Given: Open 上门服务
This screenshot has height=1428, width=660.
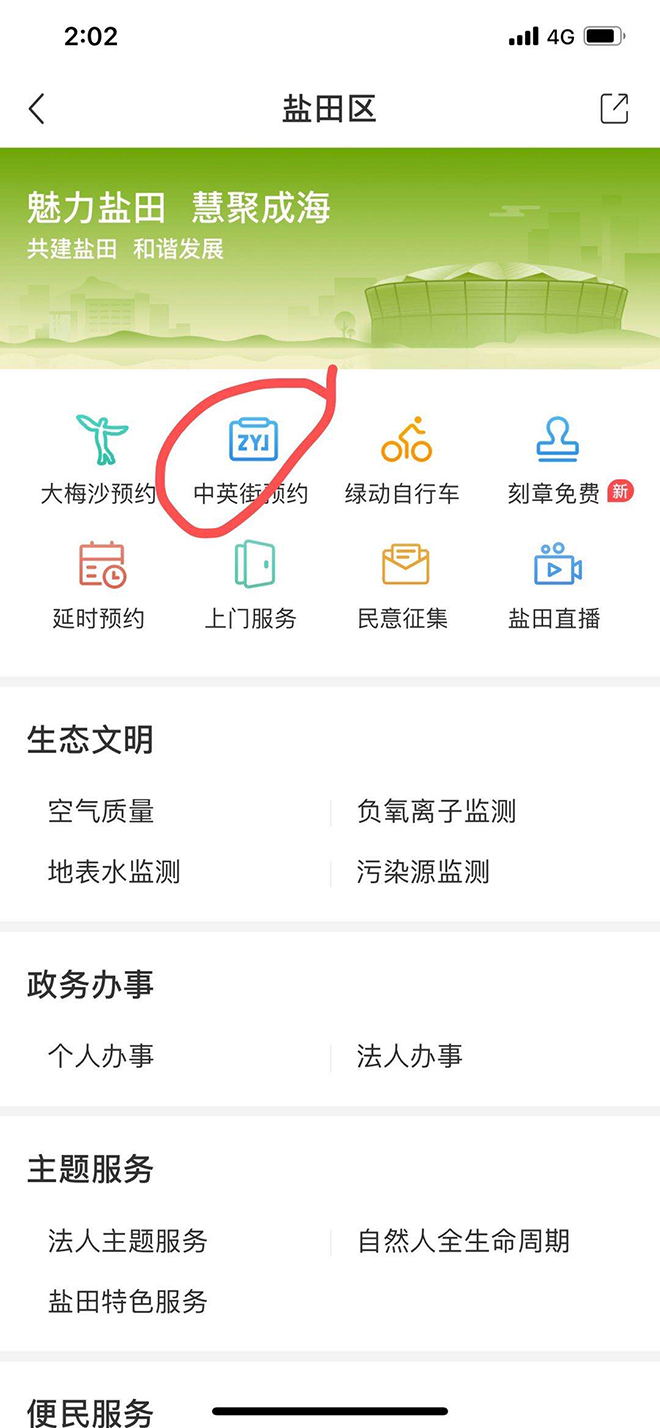Looking at the screenshot, I should point(251,585).
